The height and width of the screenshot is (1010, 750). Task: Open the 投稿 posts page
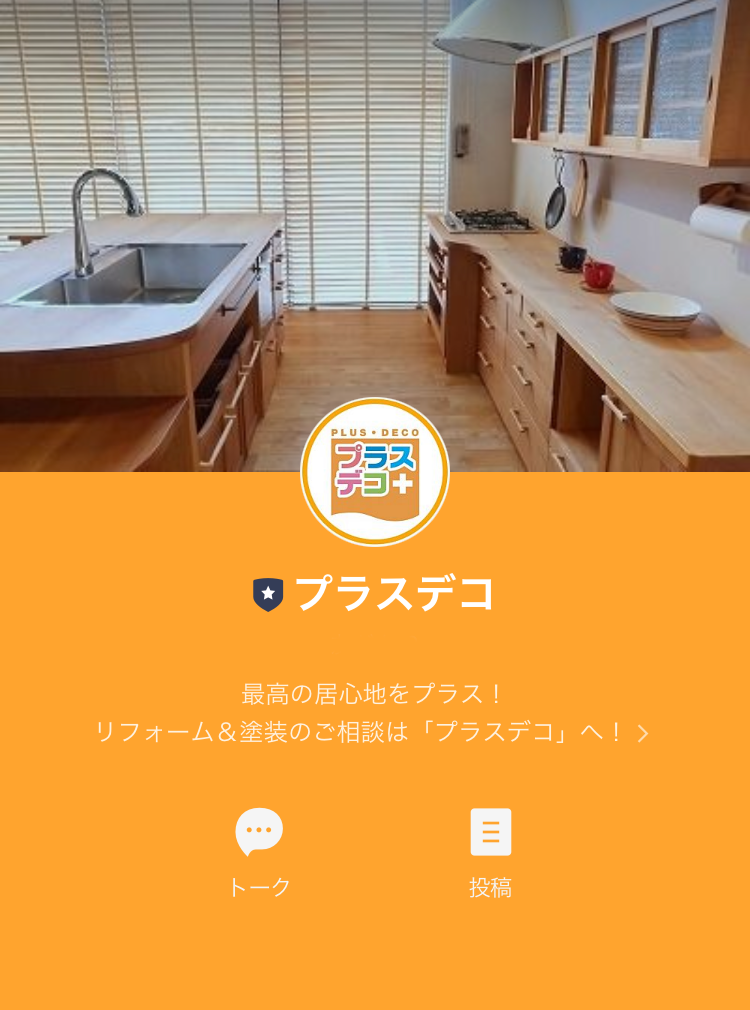click(x=490, y=850)
